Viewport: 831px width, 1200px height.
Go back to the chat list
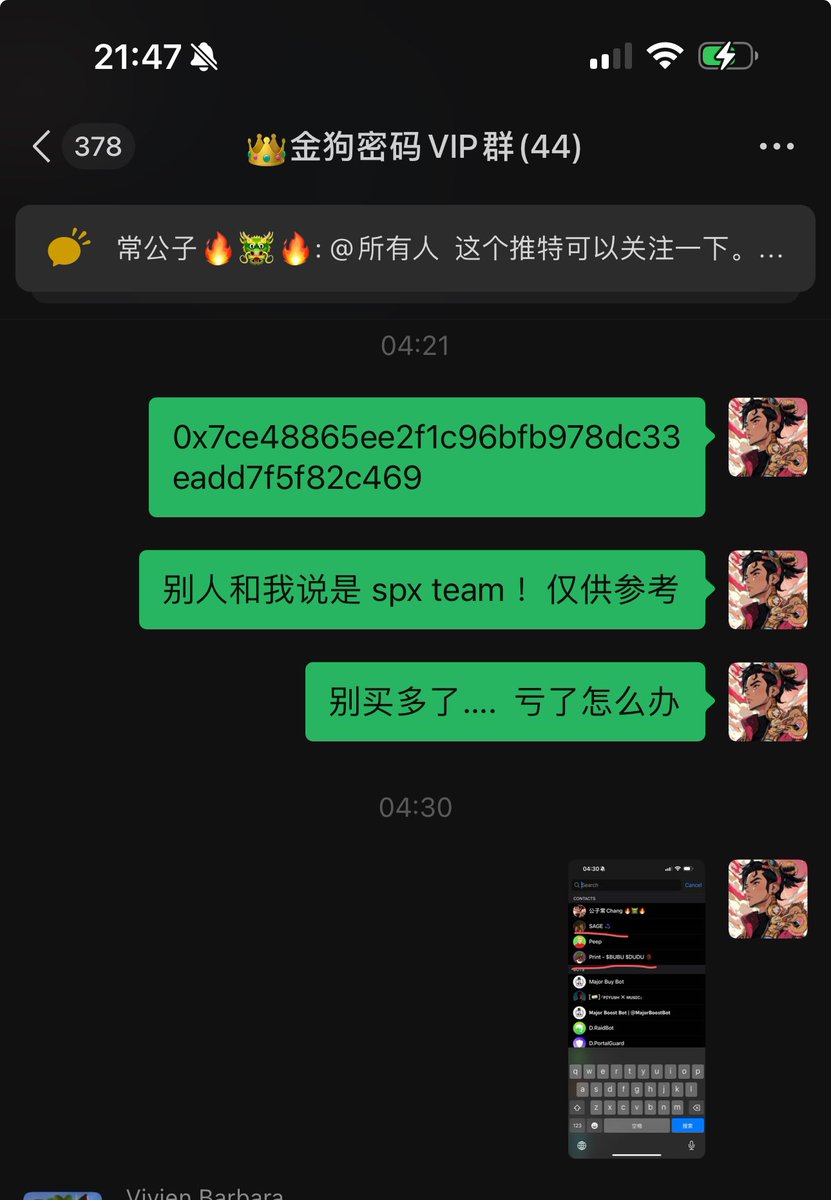[x=42, y=147]
